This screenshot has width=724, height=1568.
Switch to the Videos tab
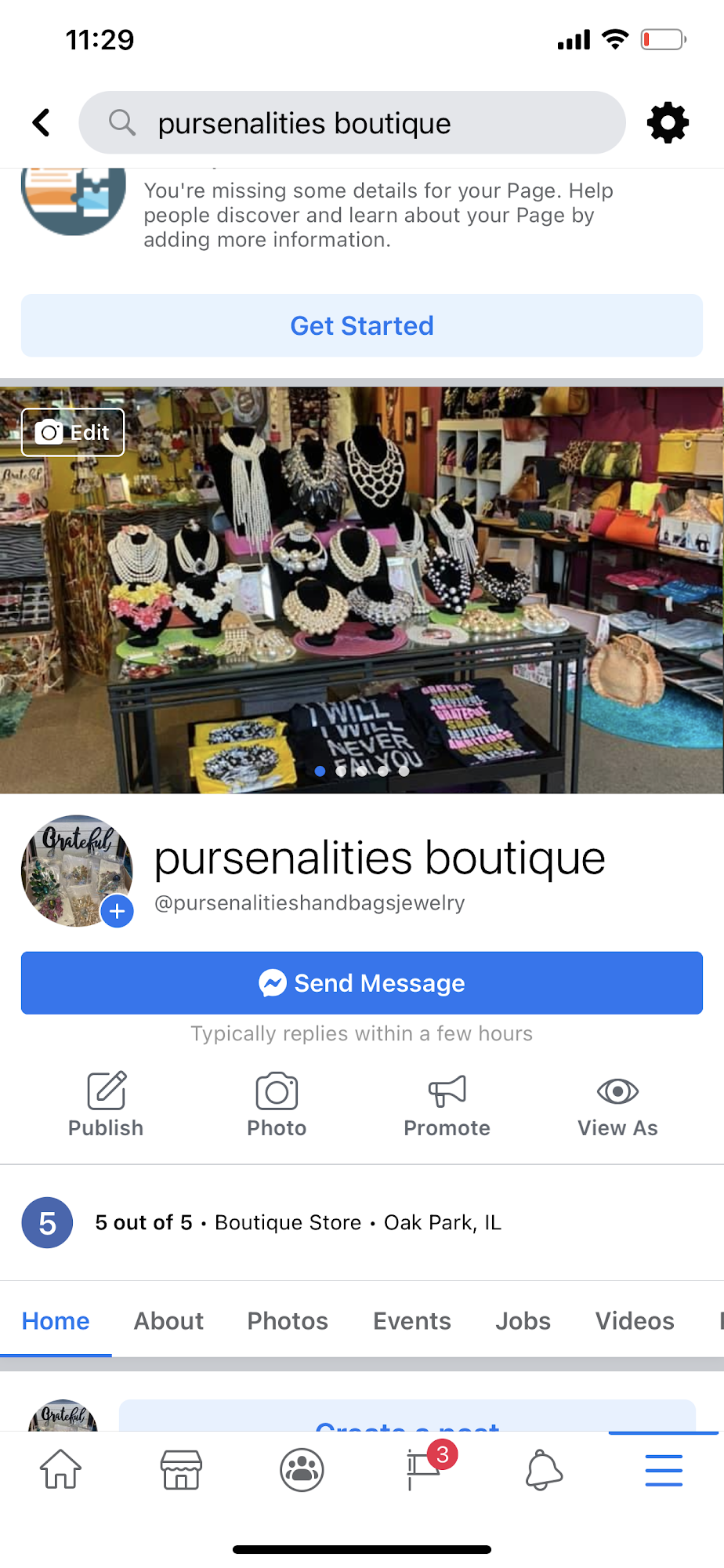click(x=635, y=1321)
